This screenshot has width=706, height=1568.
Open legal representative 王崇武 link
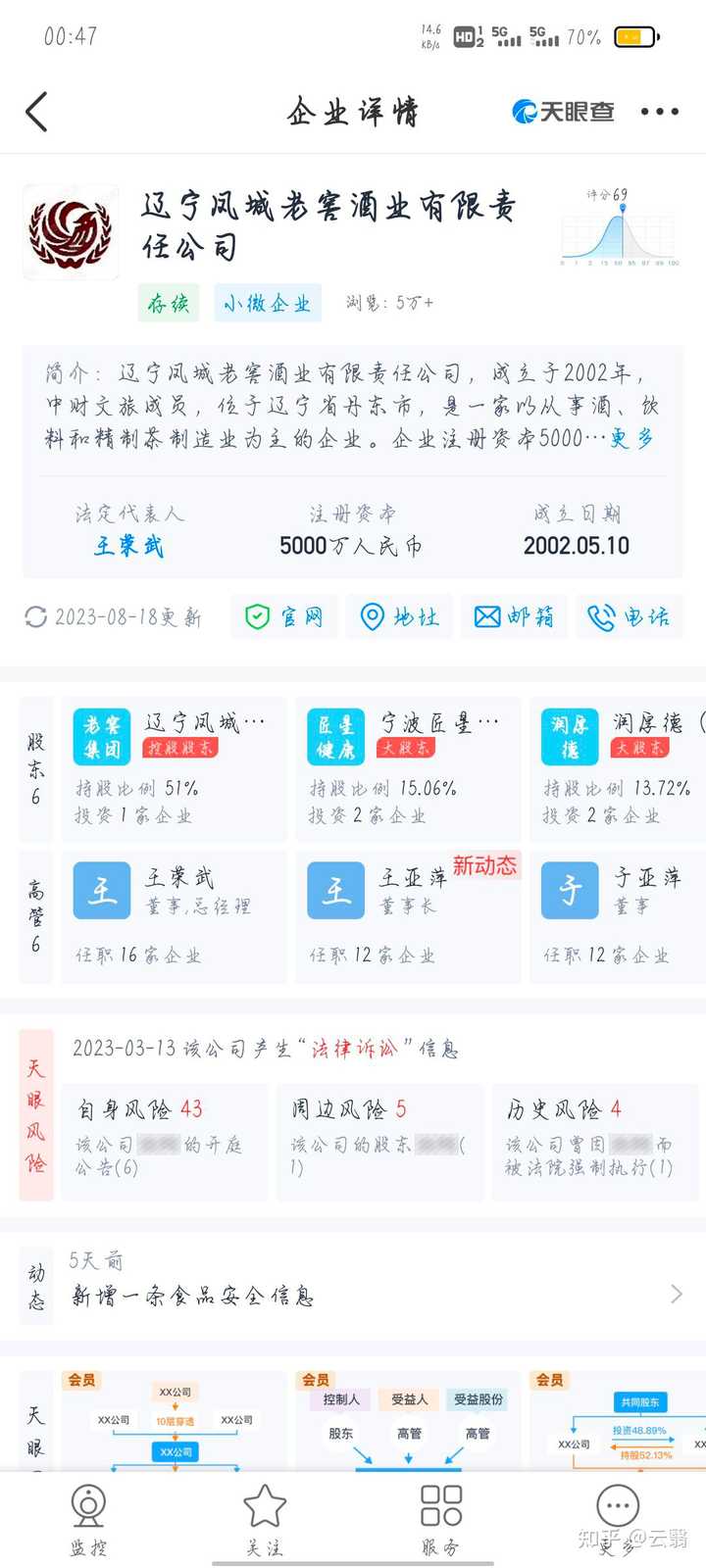point(128,546)
